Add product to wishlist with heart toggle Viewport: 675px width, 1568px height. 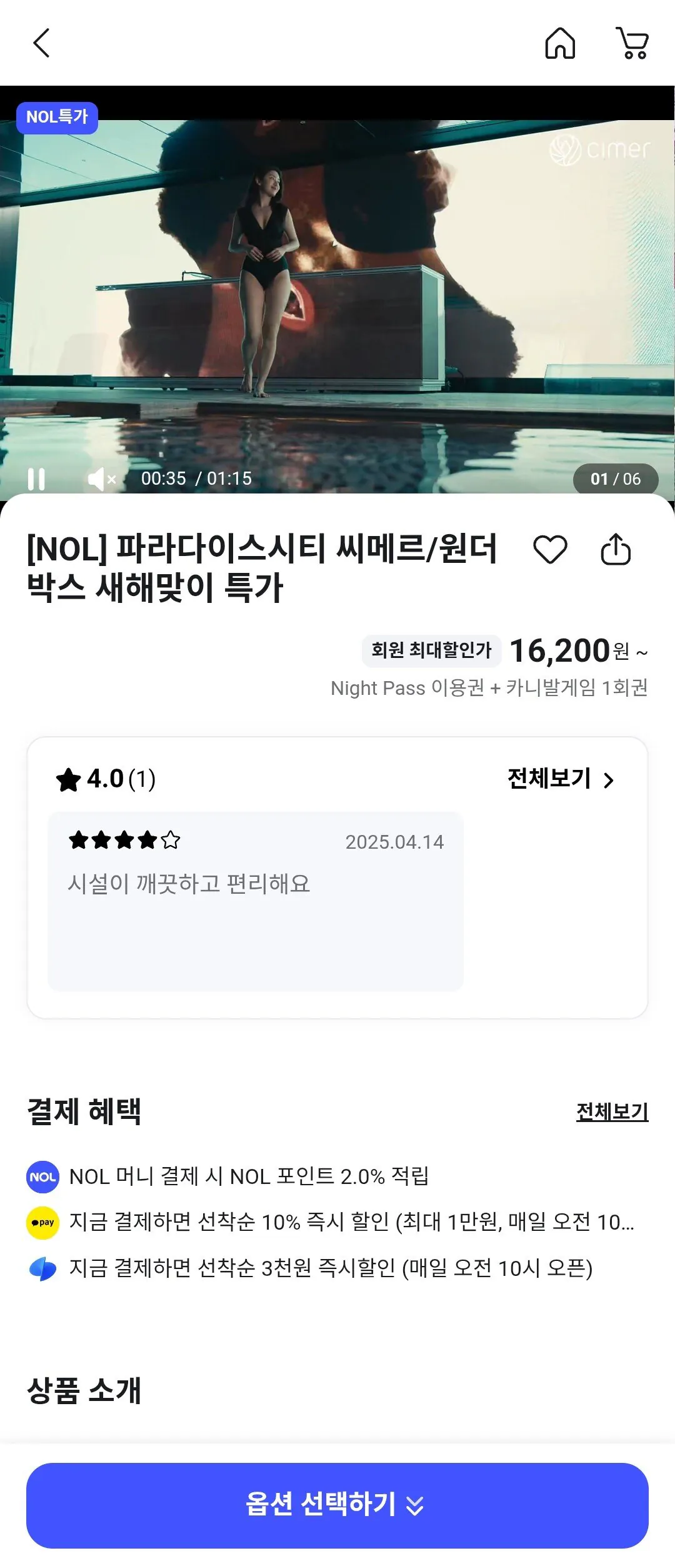click(x=551, y=549)
